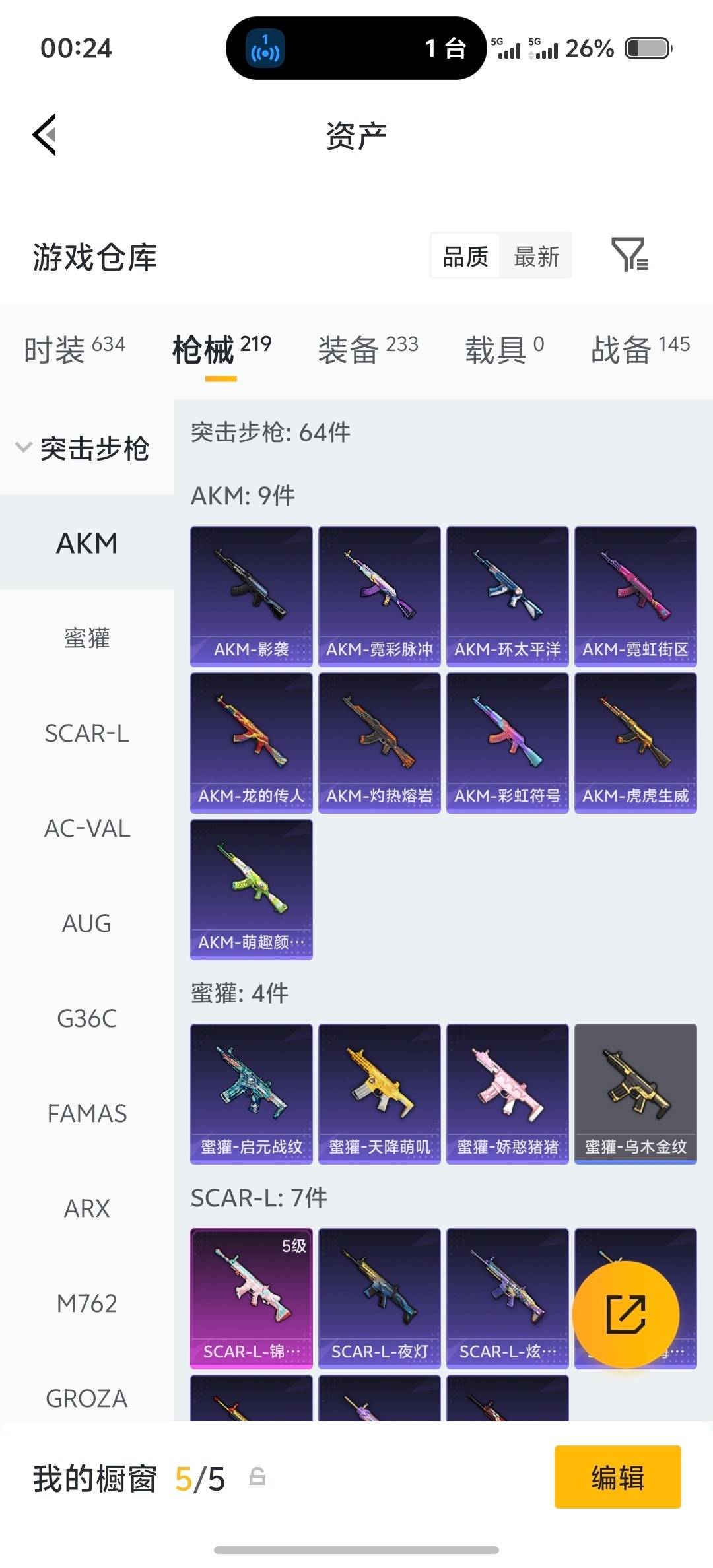This screenshot has height=1568, width=713.
Task: Collapse the 突击步枪 category
Action: click(x=83, y=449)
